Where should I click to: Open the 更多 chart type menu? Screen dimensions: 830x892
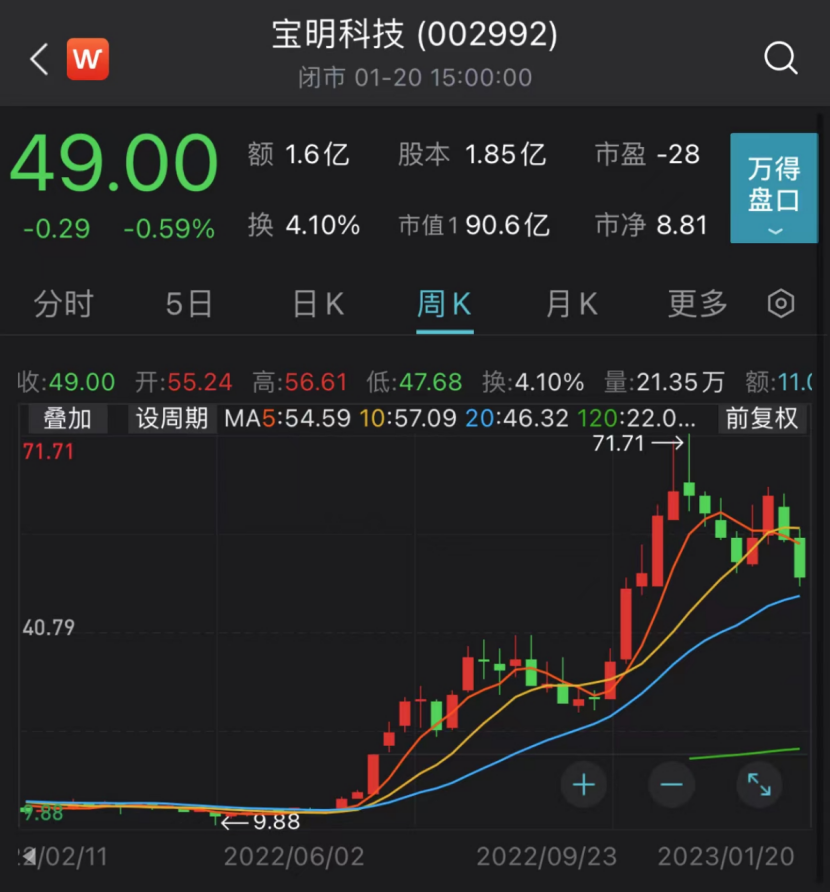[696, 304]
